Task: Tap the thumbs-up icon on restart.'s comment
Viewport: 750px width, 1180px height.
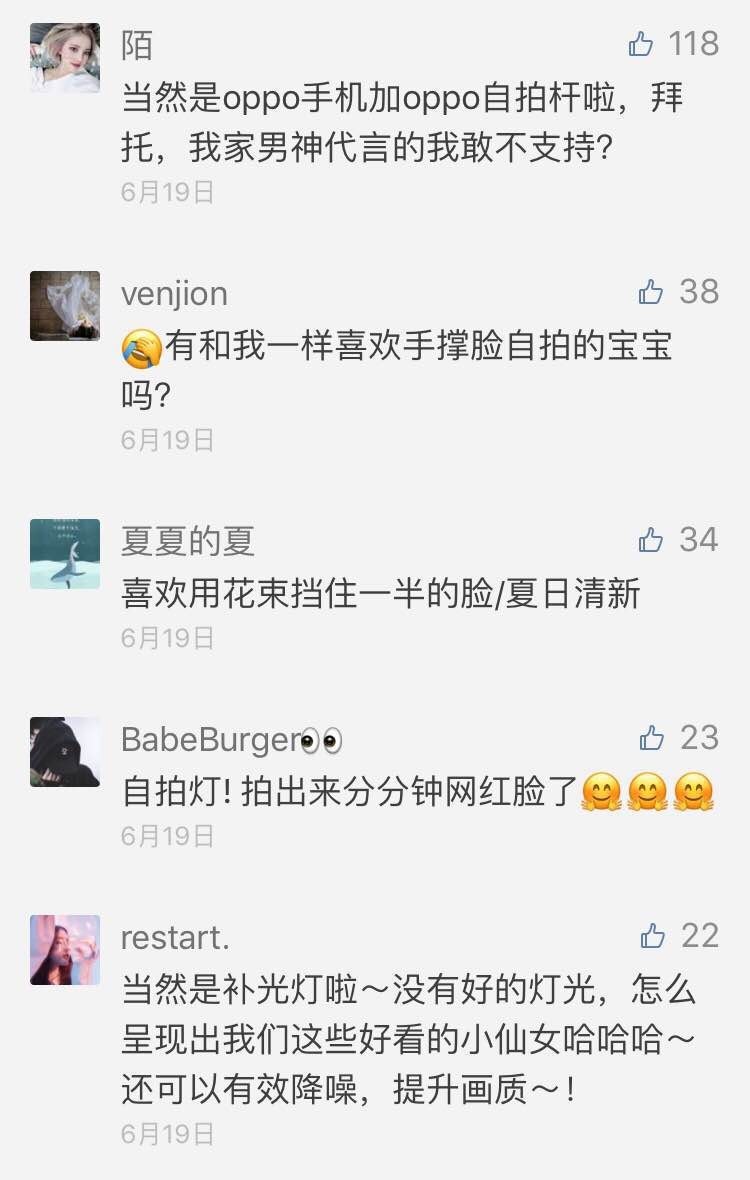Action: click(652, 937)
